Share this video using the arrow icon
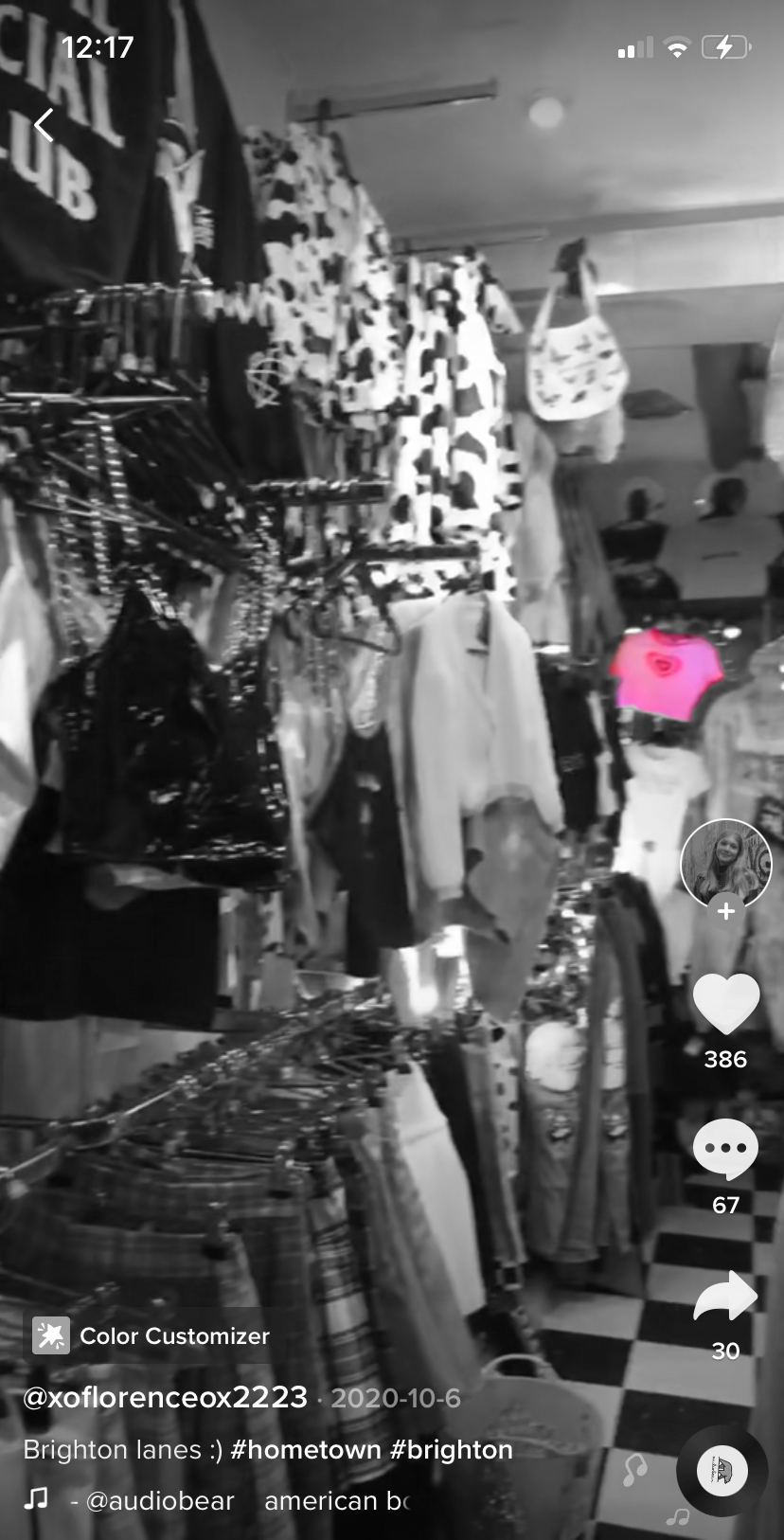 [726, 1296]
